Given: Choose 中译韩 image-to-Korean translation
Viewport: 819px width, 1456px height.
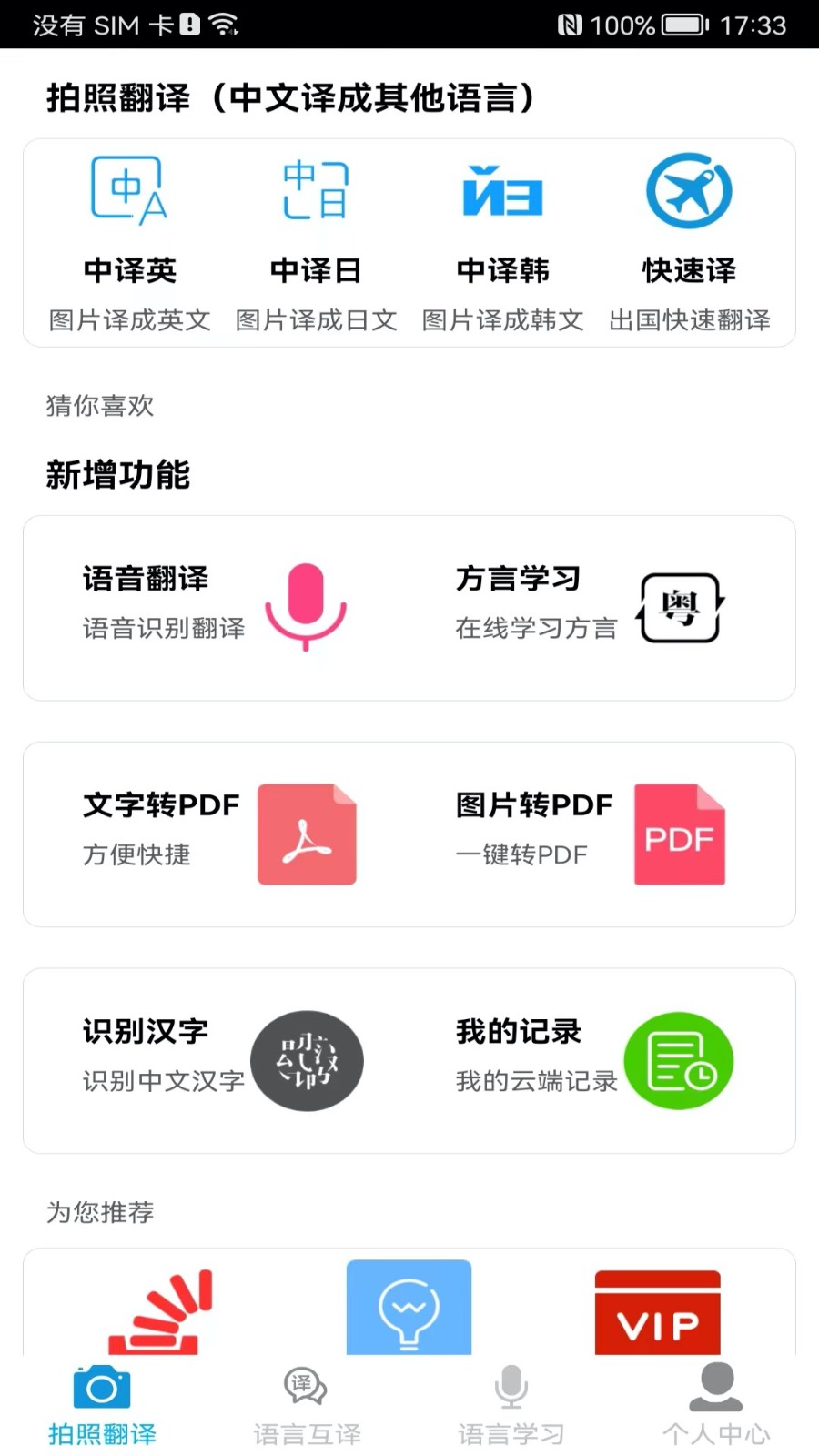Looking at the screenshot, I should pyautogui.click(x=502, y=243).
